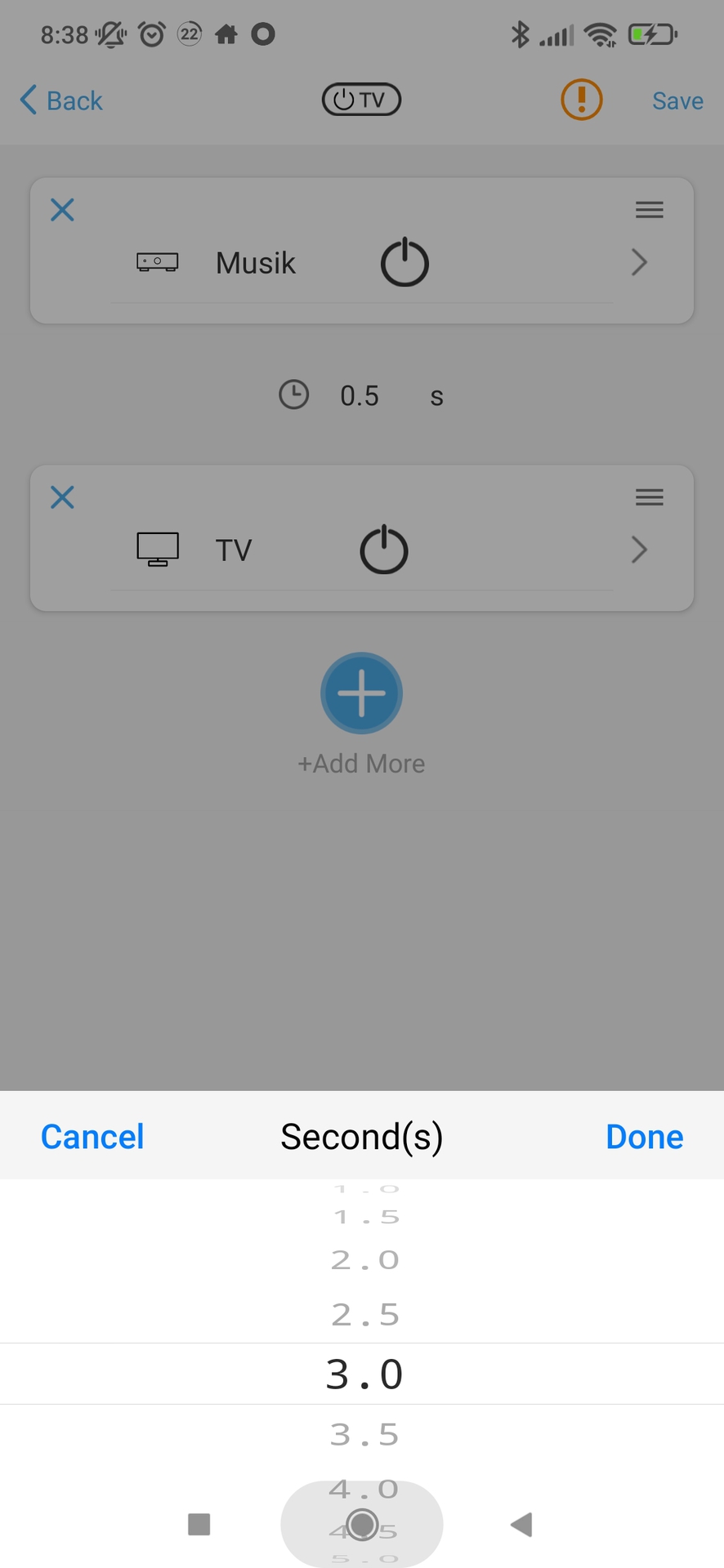The image size is (724, 1568).
Task: Confirm the delay with Done
Action: (x=644, y=1136)
